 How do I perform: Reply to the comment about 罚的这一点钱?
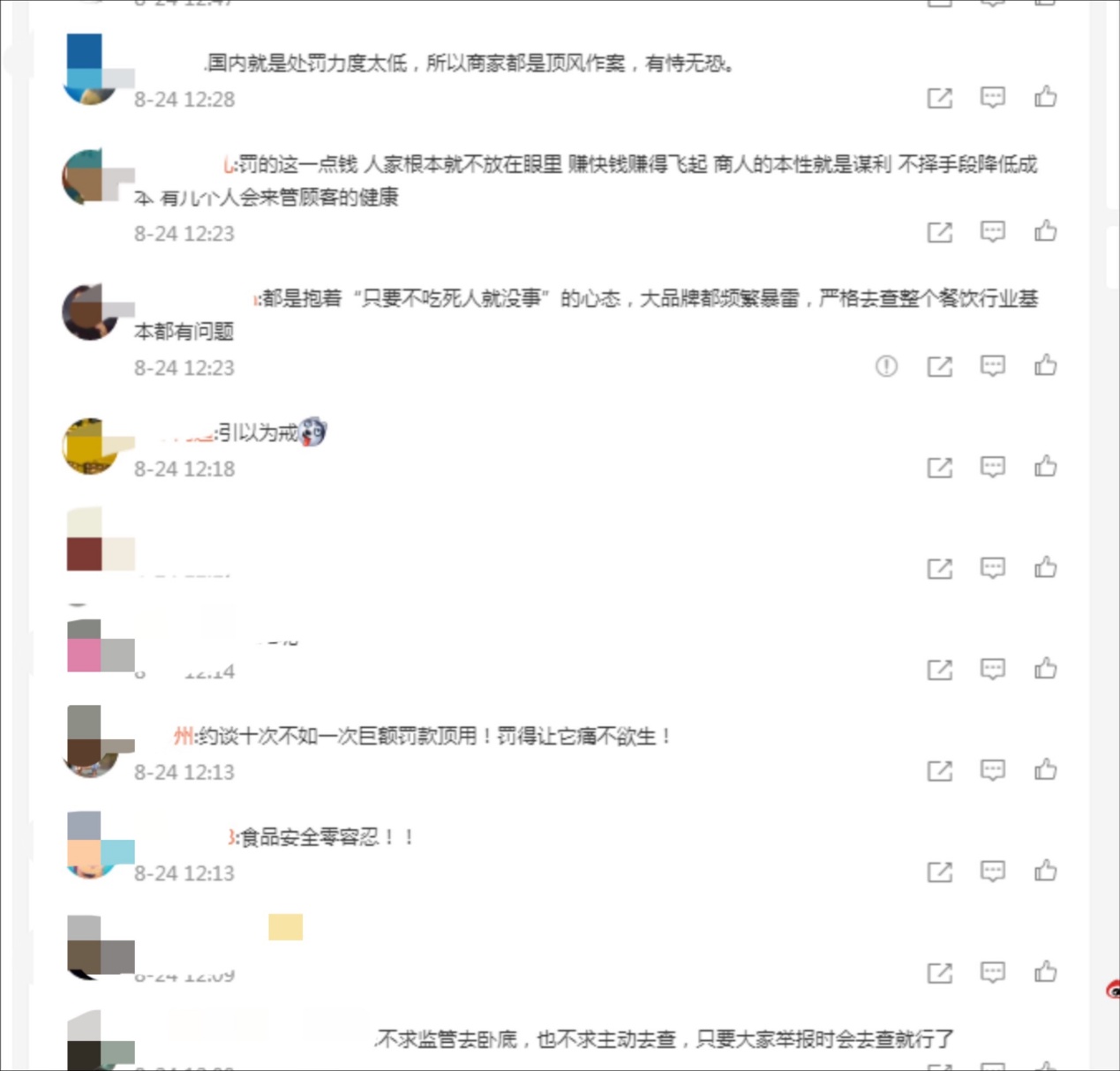point(993,232)
